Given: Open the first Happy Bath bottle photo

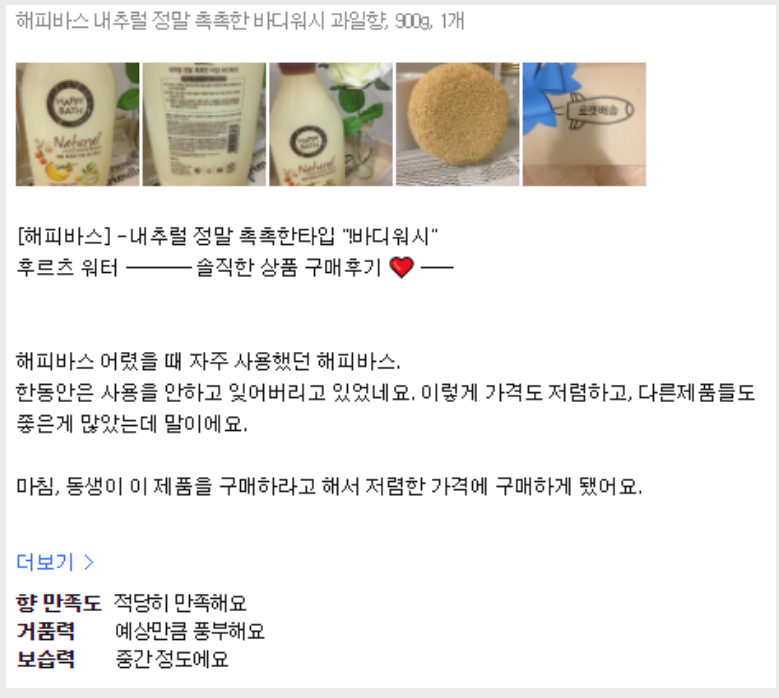Looking at the screenshot, I should (78, 124).
